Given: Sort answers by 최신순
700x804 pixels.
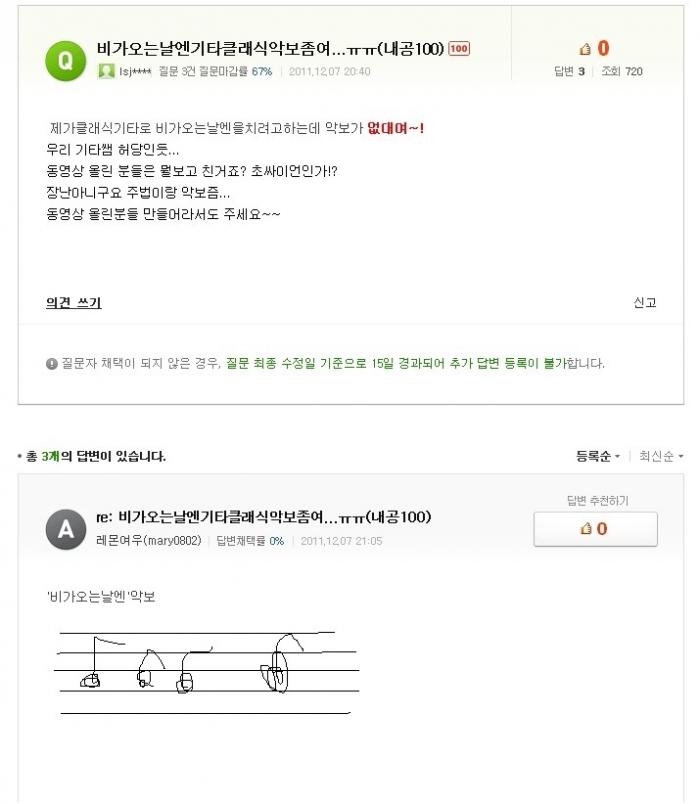Looking at the screenshot, I should (656, 456).
